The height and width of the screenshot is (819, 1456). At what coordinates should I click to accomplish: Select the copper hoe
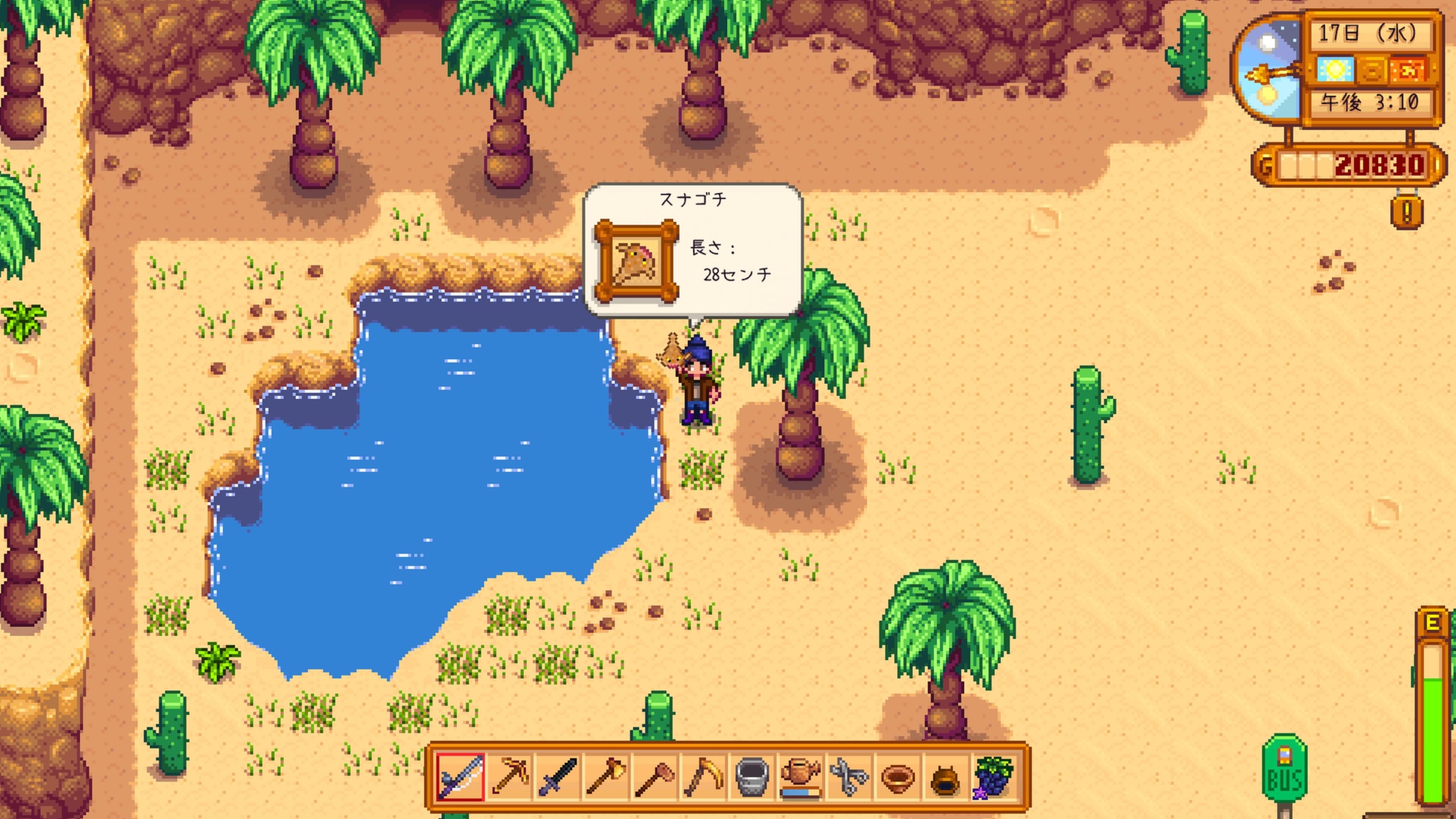pos(654,777)
